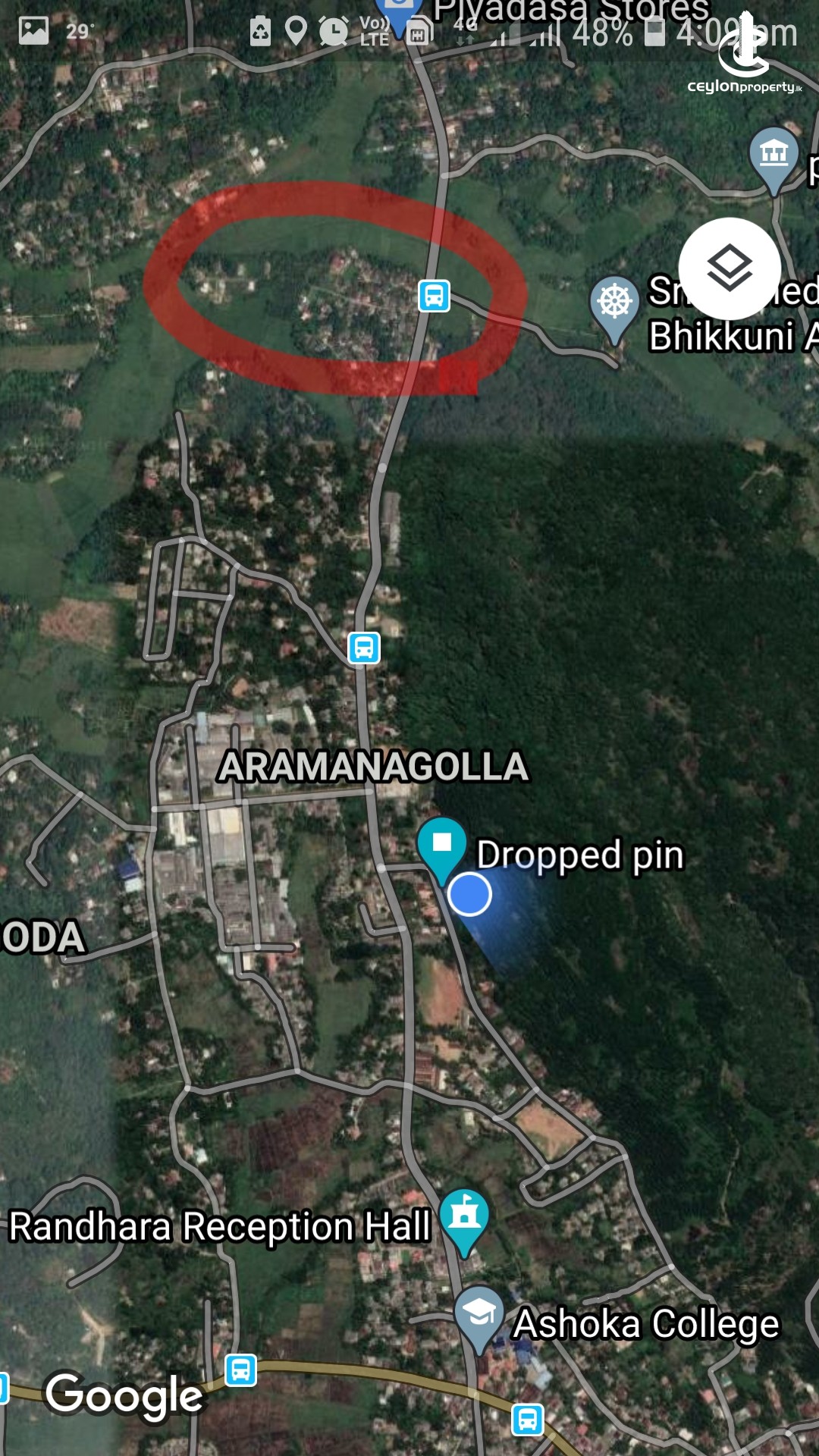
Task: Select the bus stop above ARAMANAGOLLA label
Action: click(364, 648)
